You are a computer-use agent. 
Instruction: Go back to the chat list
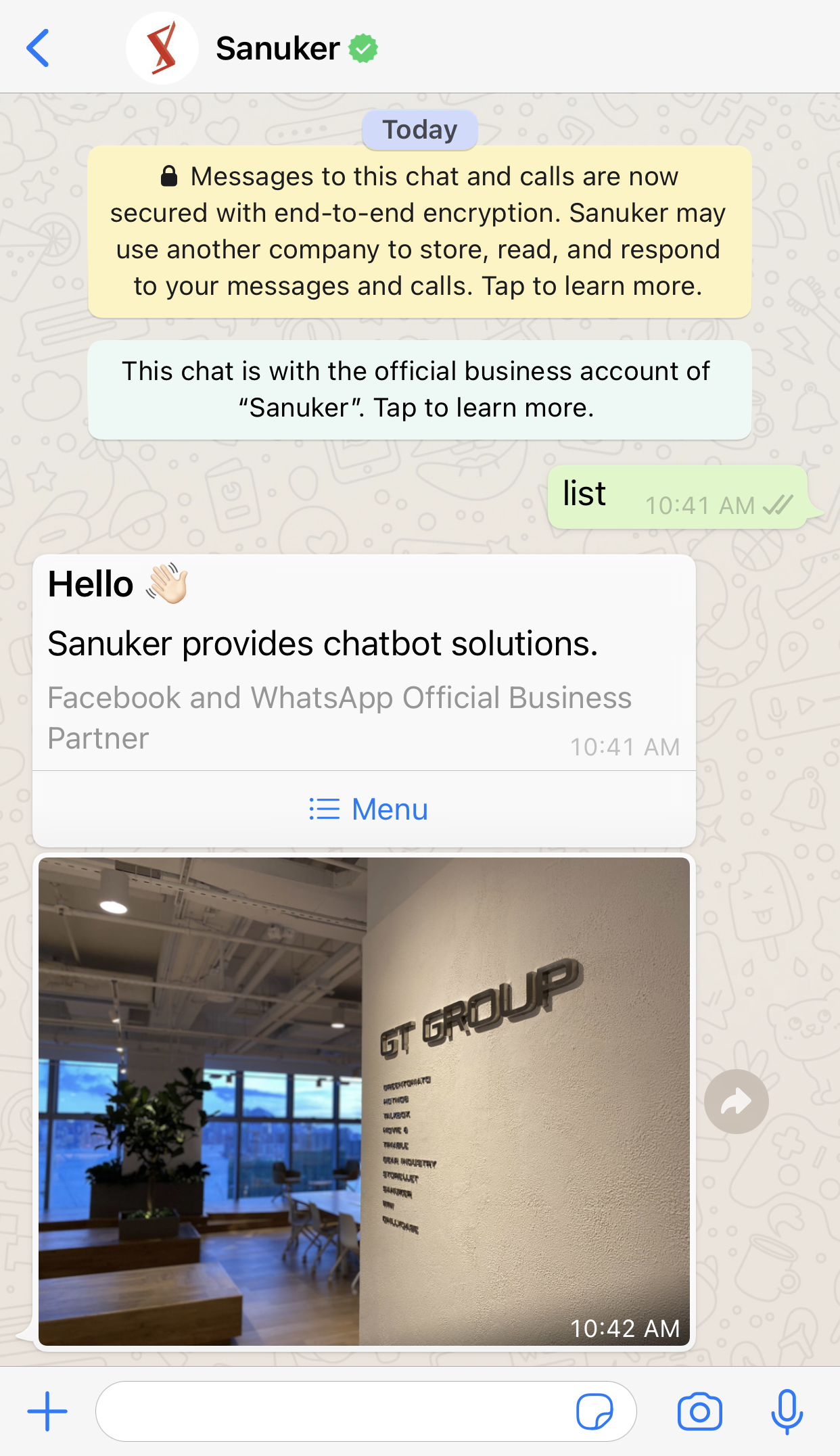point(38,48)
